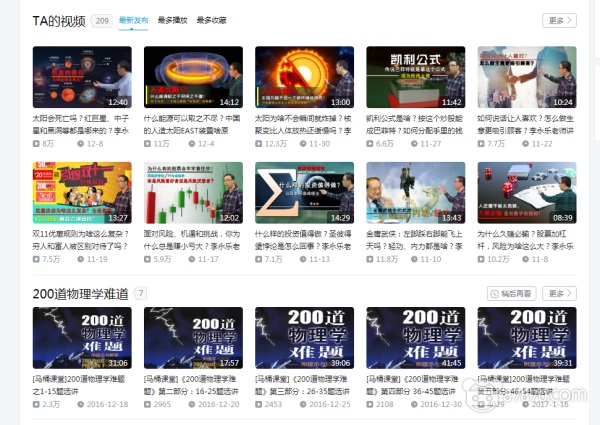The height and width of the screenshot is (425, 600).
Task: Open 什么样的投资值得做 video
Action: [x=304, y=193]
